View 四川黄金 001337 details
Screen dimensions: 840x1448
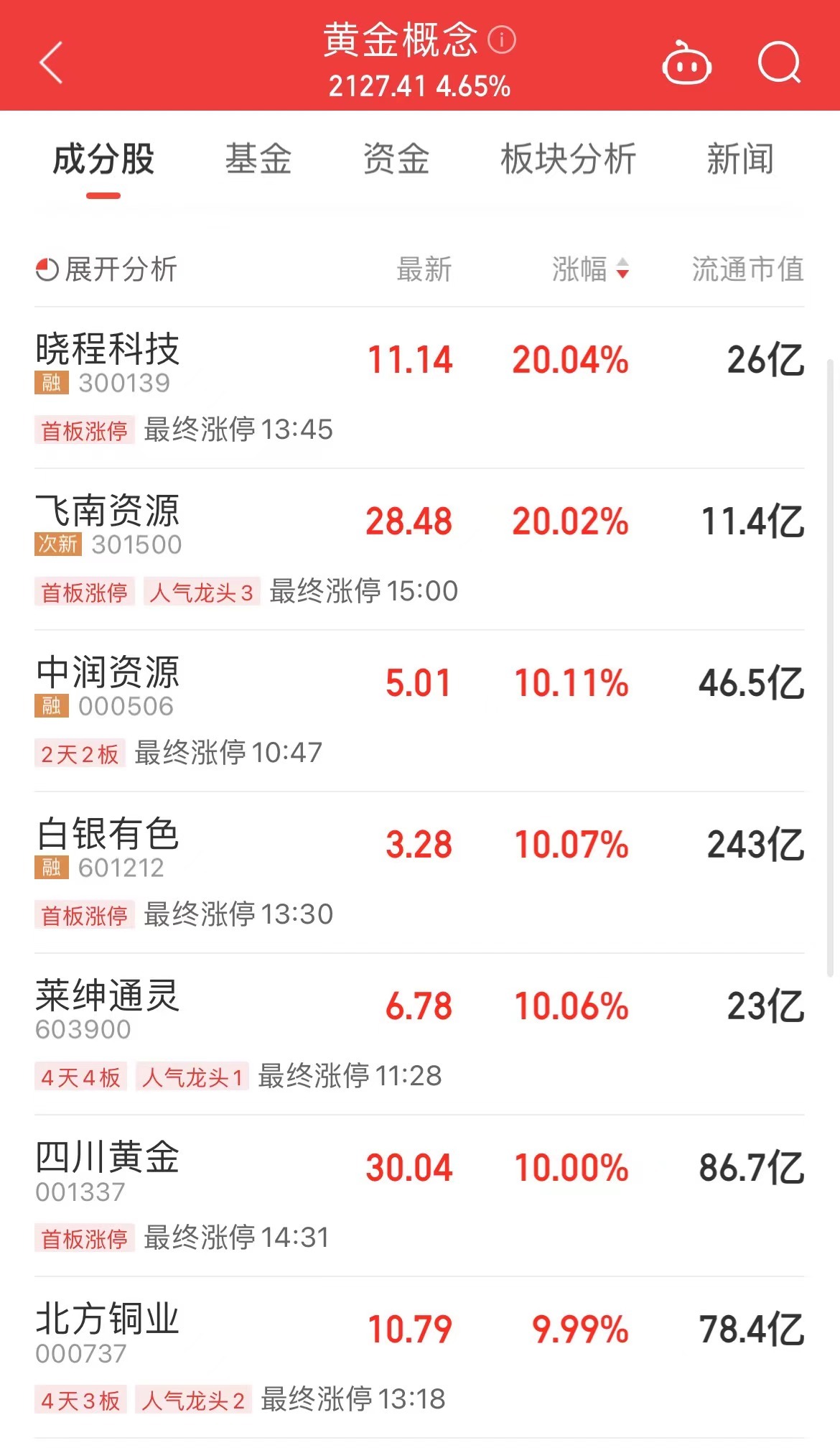419,1196
